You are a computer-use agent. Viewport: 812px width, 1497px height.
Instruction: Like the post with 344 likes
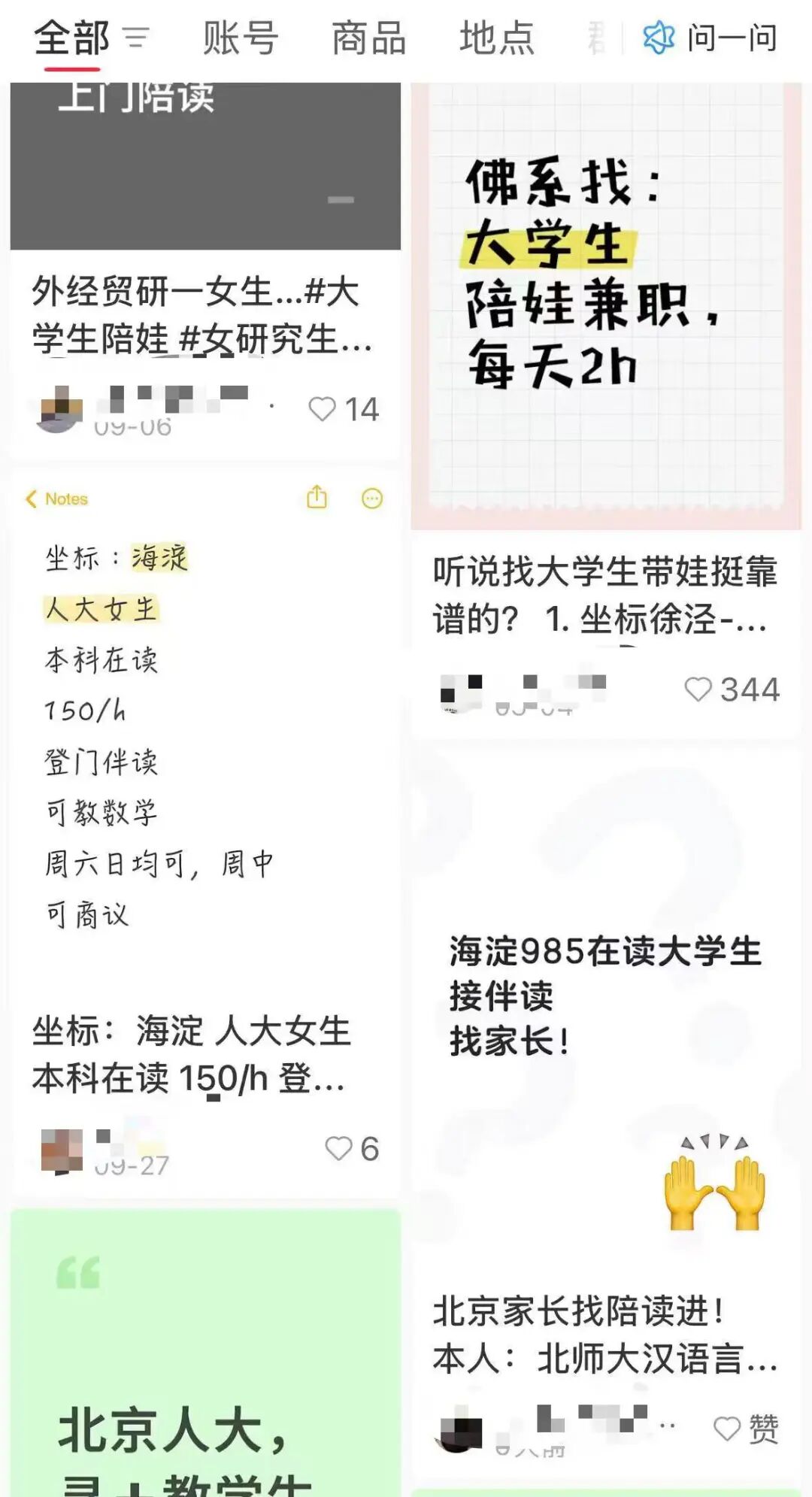698,689
